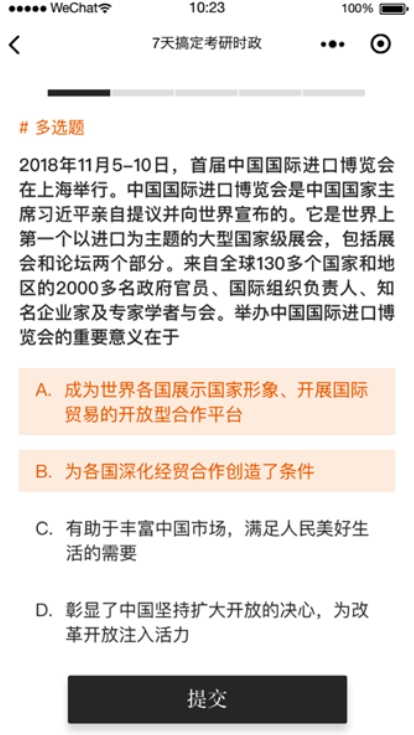Go back using the top-left arrow
This screenshot has height=735, width=414.
coord(15,45)
